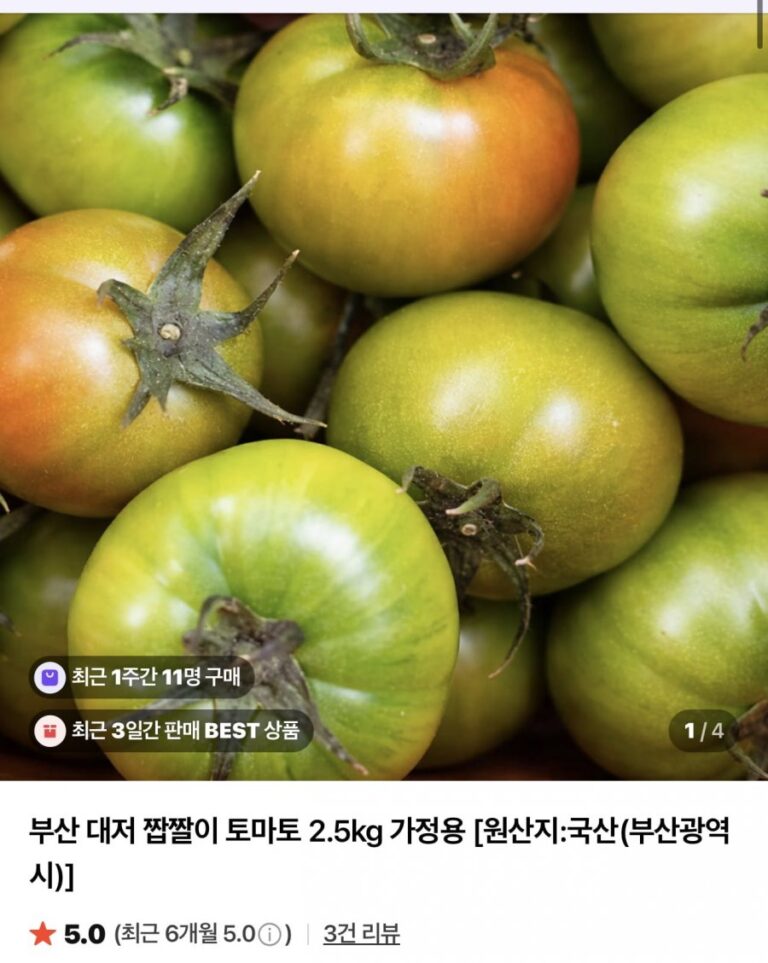Open the 3건 리뷰 reviews link
The width and height of the screenshot is (768, 963).
click(361, 934)
